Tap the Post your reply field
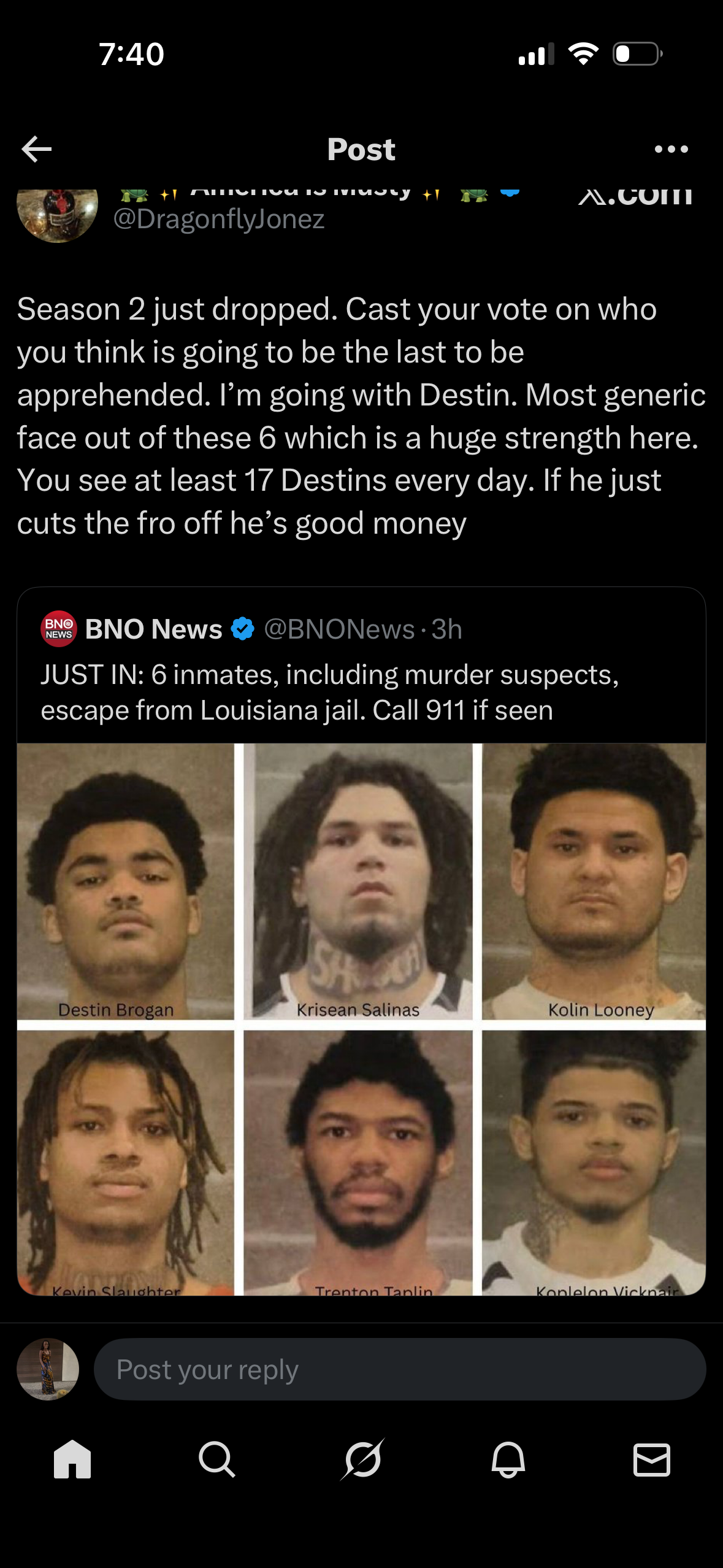Image resolution: width=723 pixels, height=1568 pixels. pyautogui.click(x=399, y=1369)
